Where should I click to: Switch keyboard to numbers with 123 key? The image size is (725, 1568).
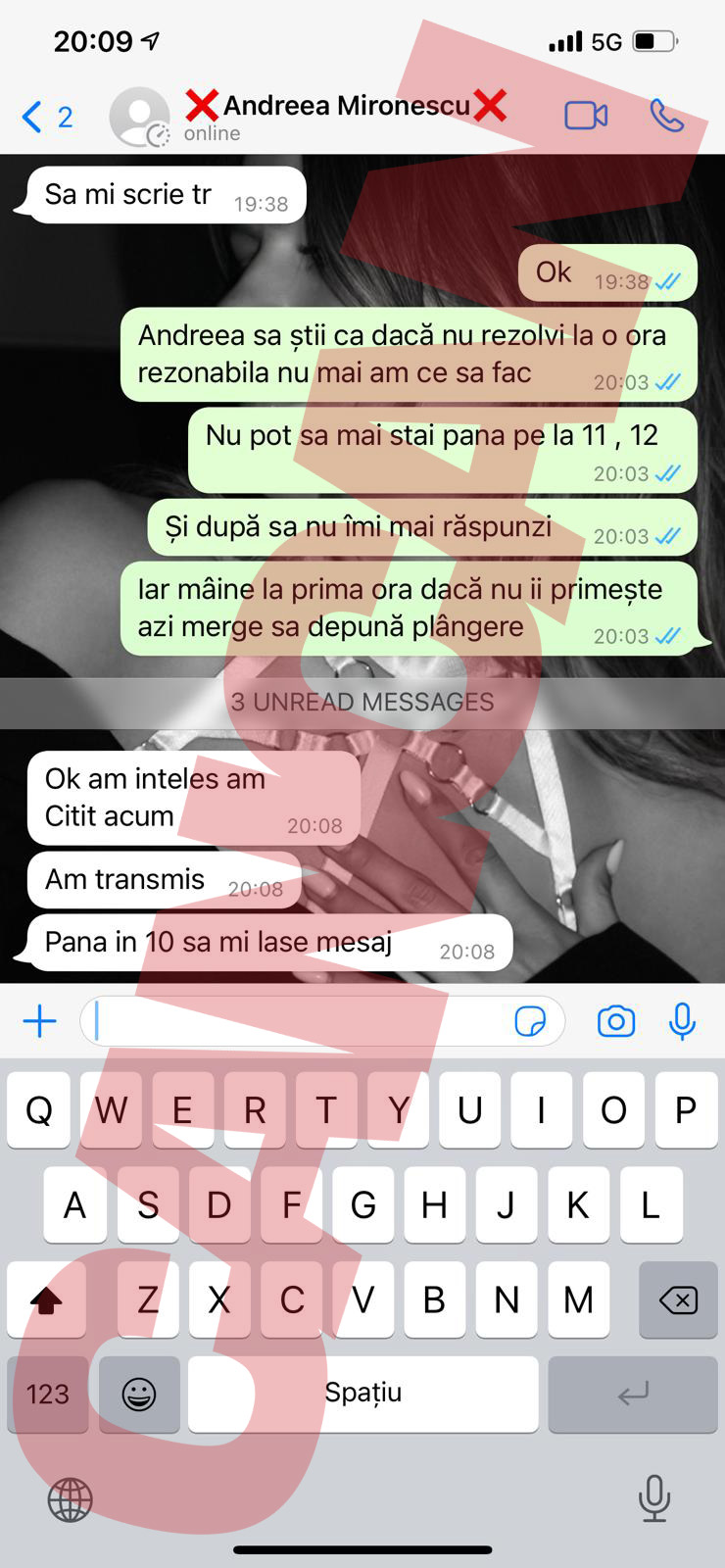pos(47,1394)
